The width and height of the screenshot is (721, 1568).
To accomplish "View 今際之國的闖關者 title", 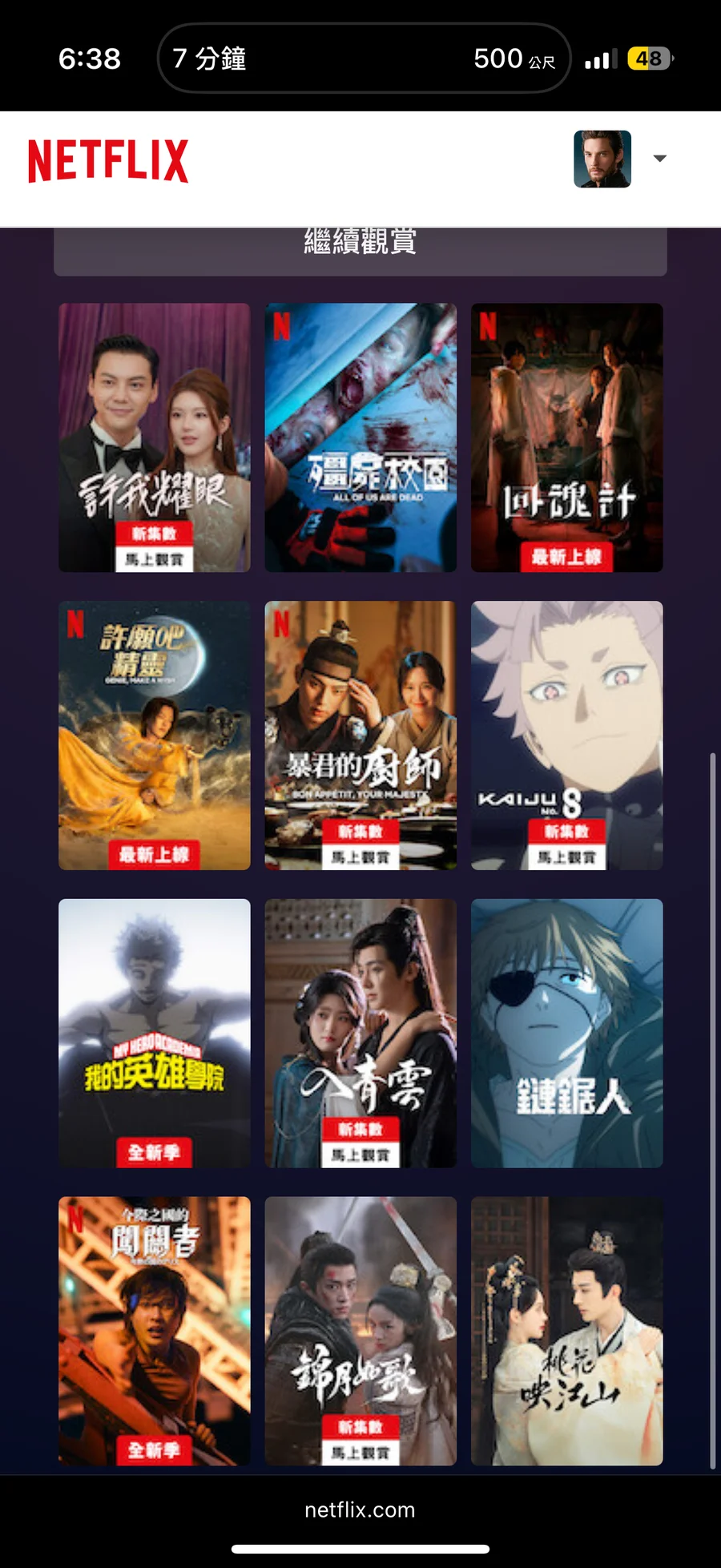I will (155, 1331).
